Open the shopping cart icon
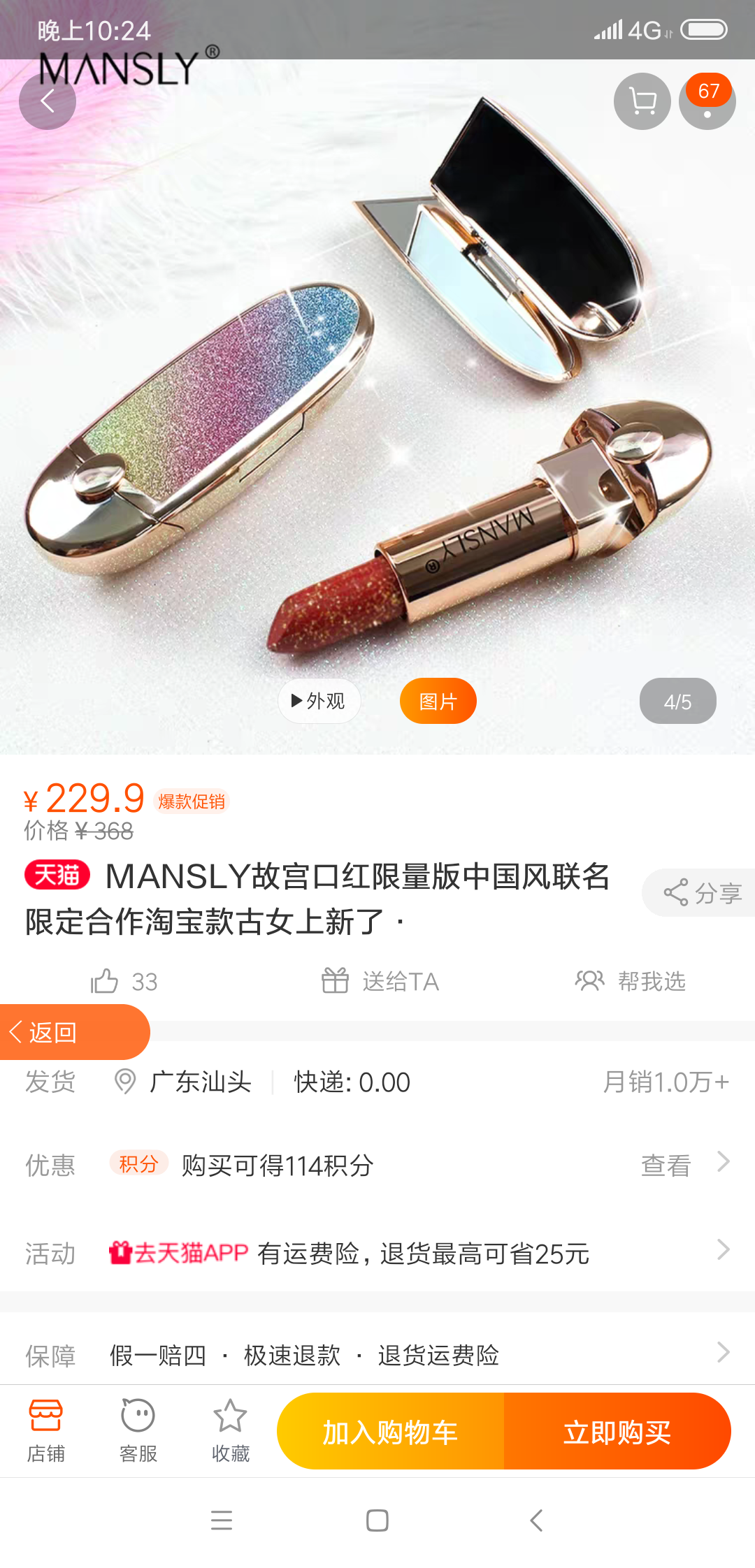This screenshot has width=755, height=1568. tap(642, 101)
